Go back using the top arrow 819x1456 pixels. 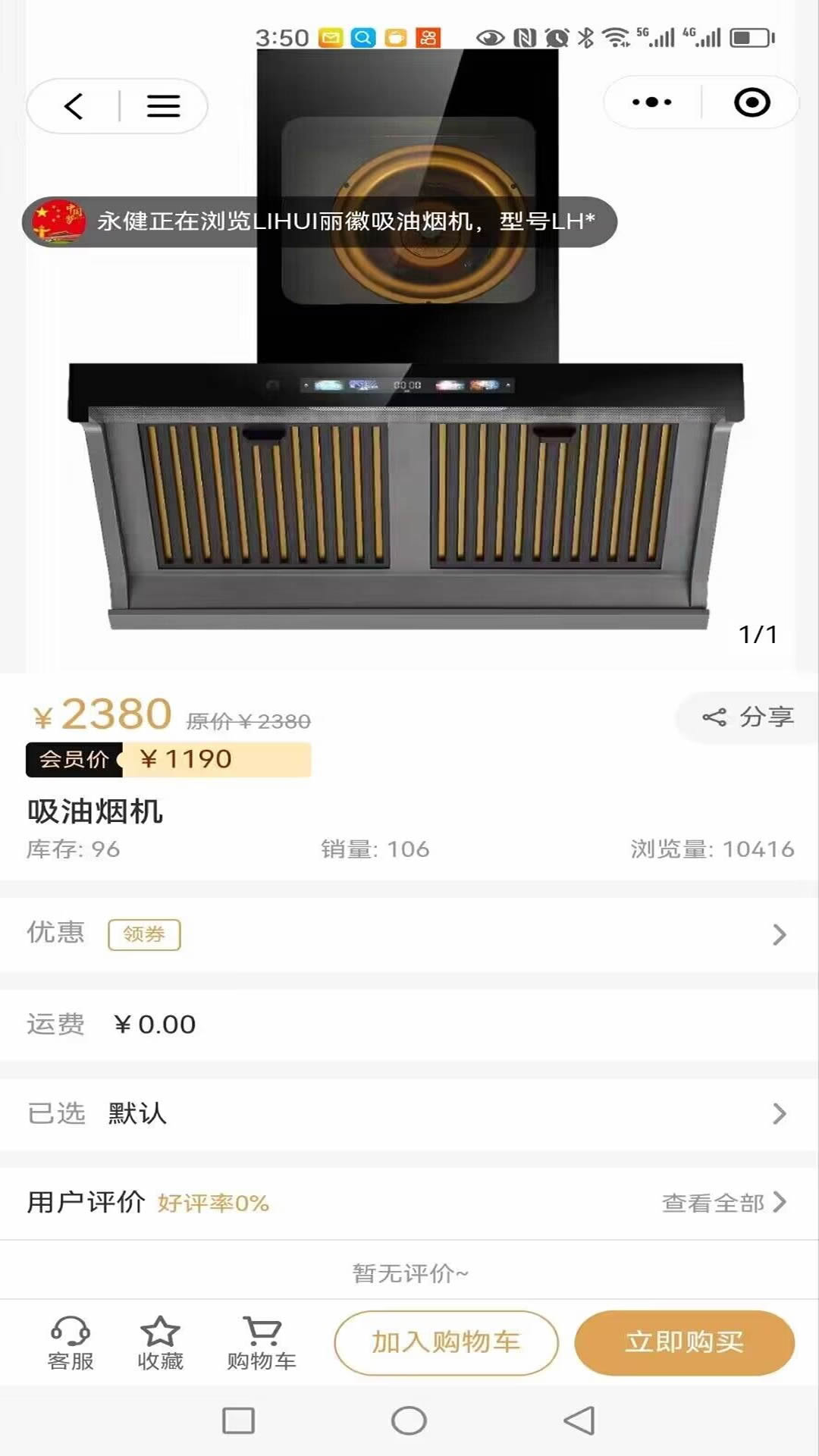[74, 106]
